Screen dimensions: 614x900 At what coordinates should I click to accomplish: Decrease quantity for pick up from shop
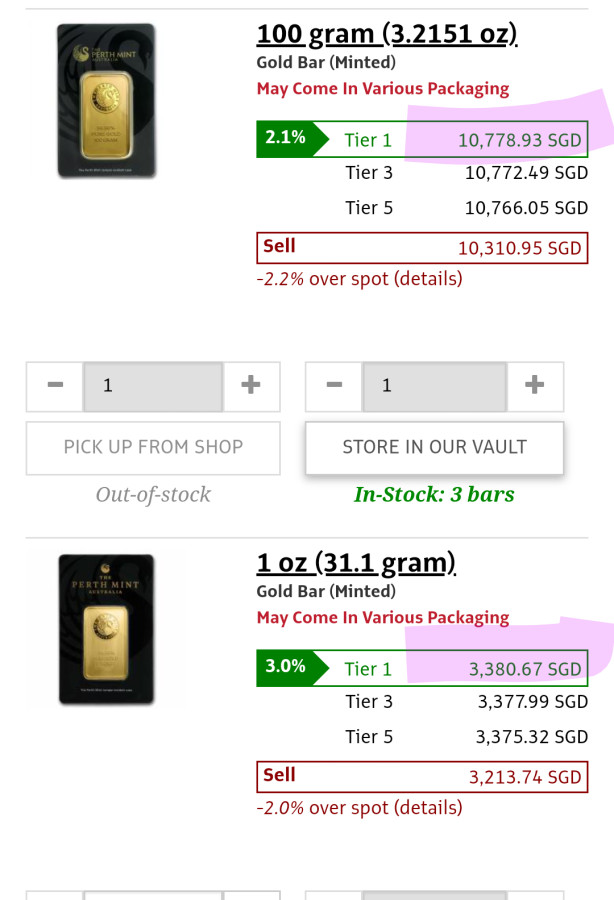[x=55, y=386]
